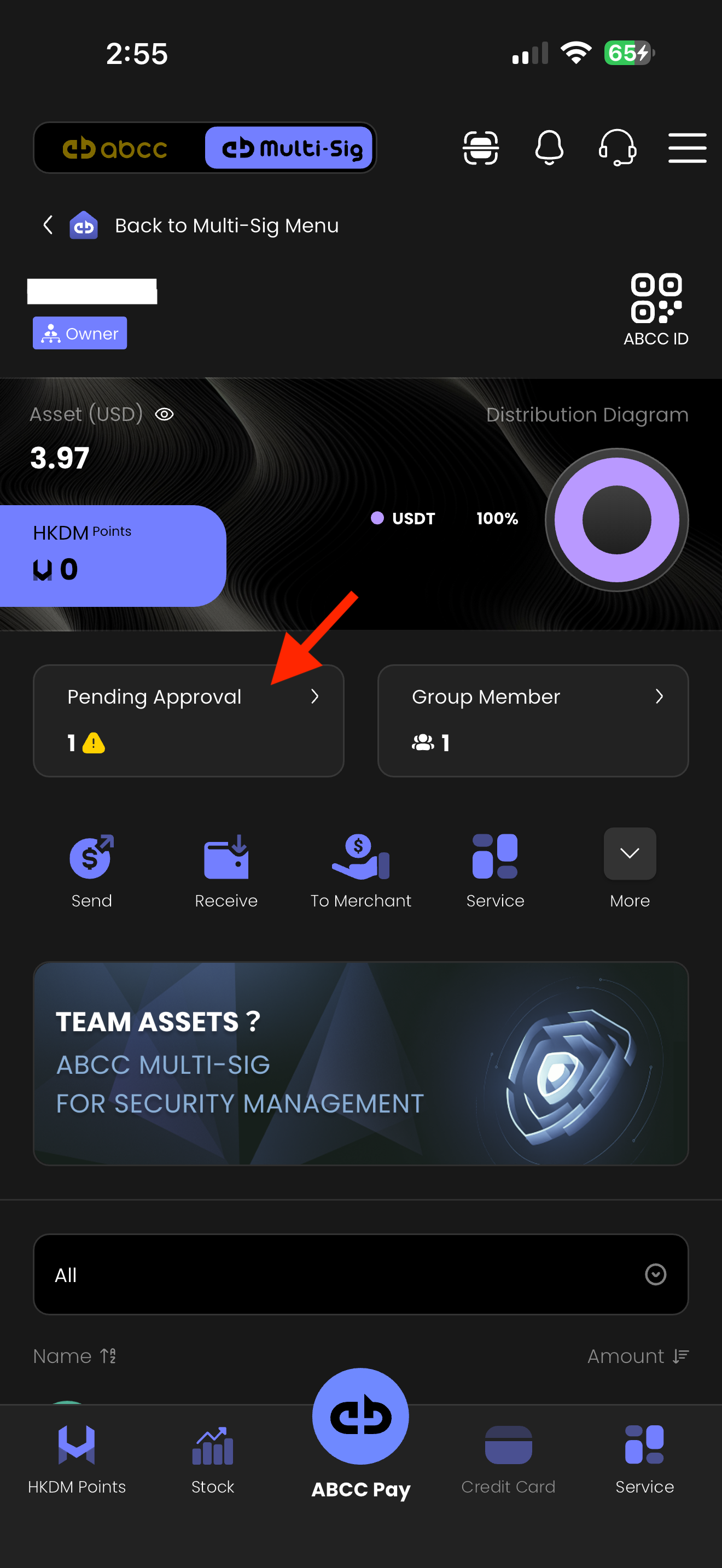Tap Send to transfer funds
The width and height of the screenshot is (722, 1568).
(x=91, y=869)
